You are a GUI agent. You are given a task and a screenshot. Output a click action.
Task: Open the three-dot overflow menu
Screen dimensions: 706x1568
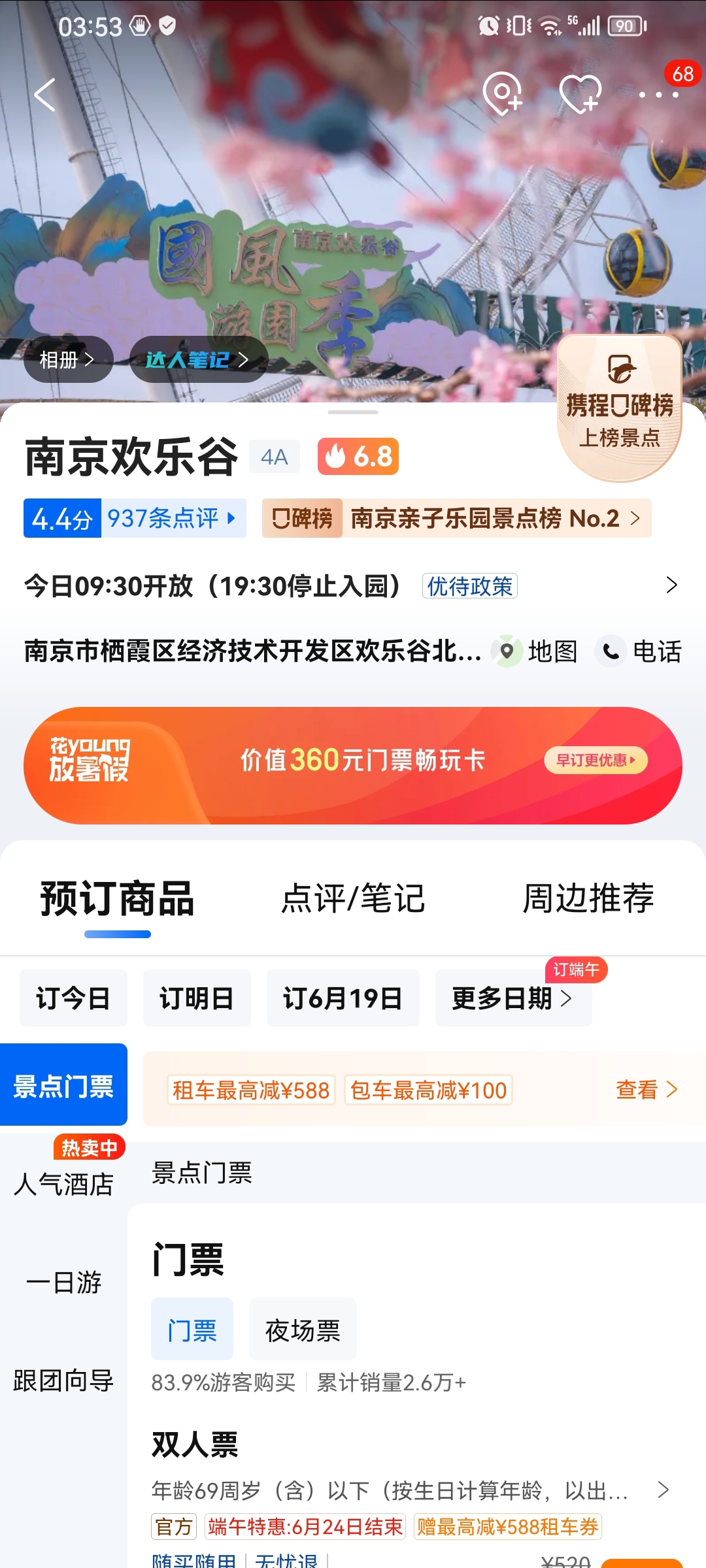tap(659, 95)
